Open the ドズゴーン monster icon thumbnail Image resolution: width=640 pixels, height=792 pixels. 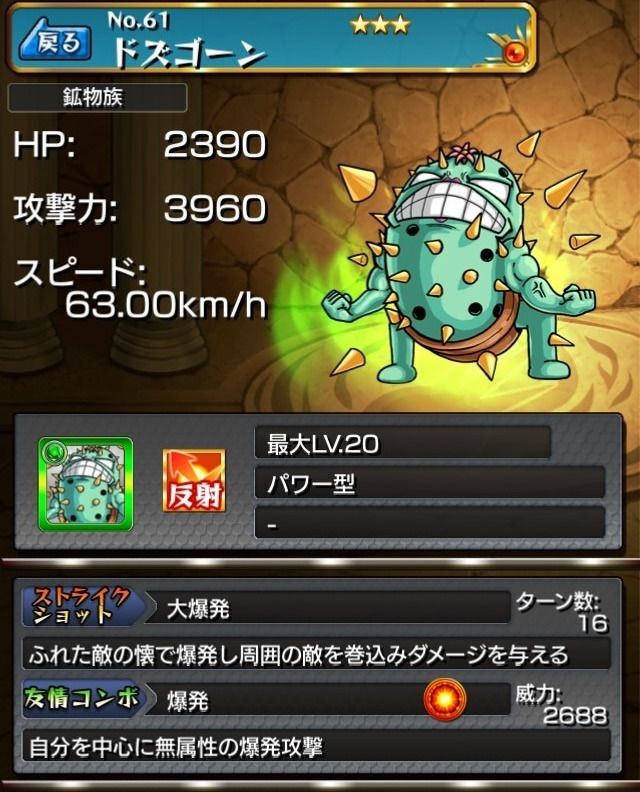86,483
